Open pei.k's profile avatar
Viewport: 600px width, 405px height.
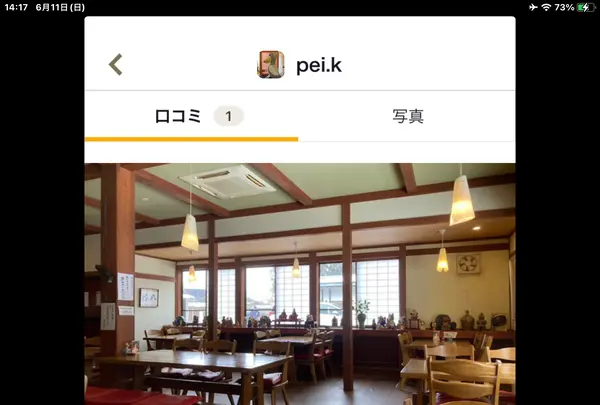(271, 65)
